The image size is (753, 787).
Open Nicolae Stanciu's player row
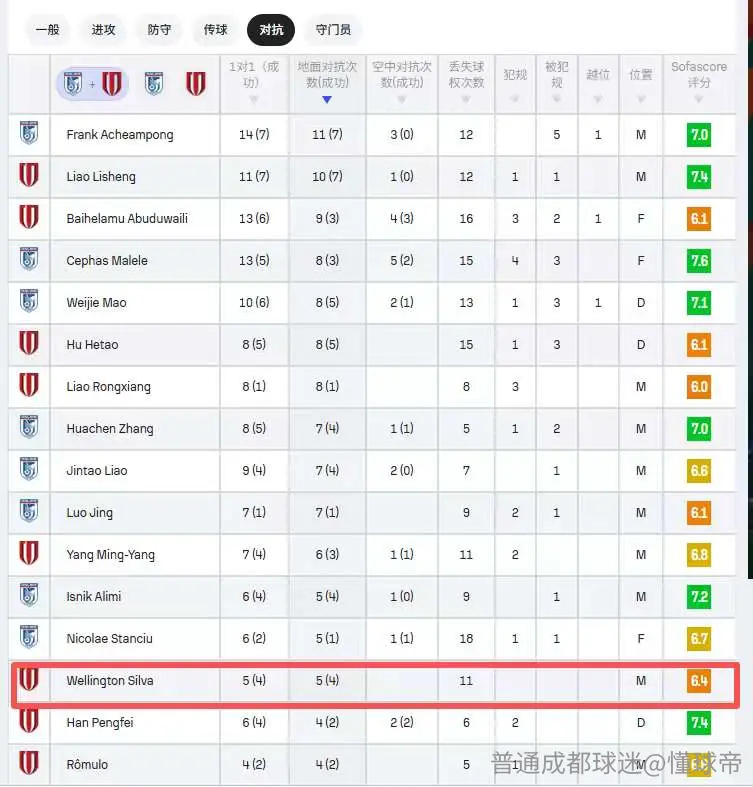[372, 638]
